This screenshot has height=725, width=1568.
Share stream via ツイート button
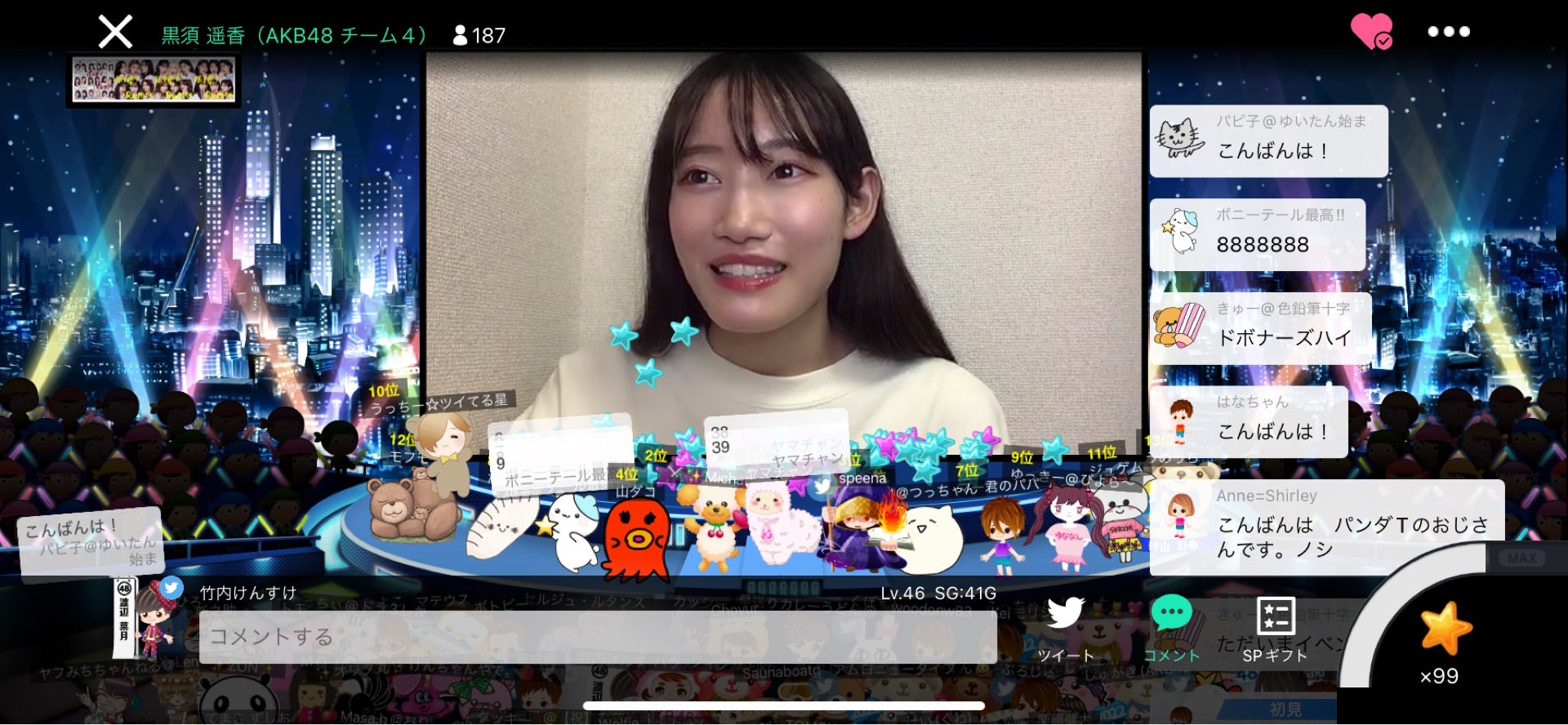[x=1065, y=629]
